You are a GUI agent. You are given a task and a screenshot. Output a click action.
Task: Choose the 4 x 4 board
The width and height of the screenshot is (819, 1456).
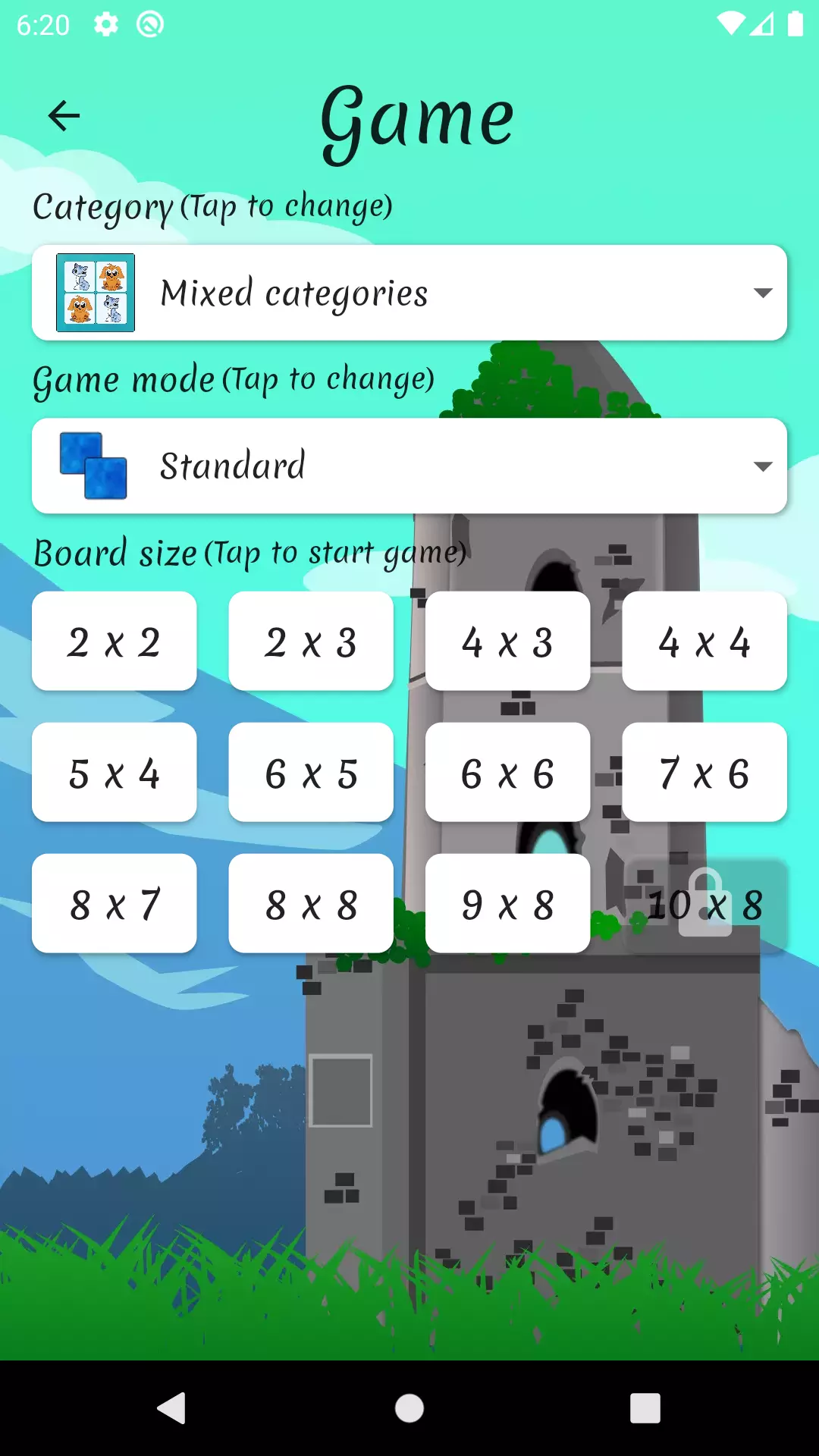point(704,642)
